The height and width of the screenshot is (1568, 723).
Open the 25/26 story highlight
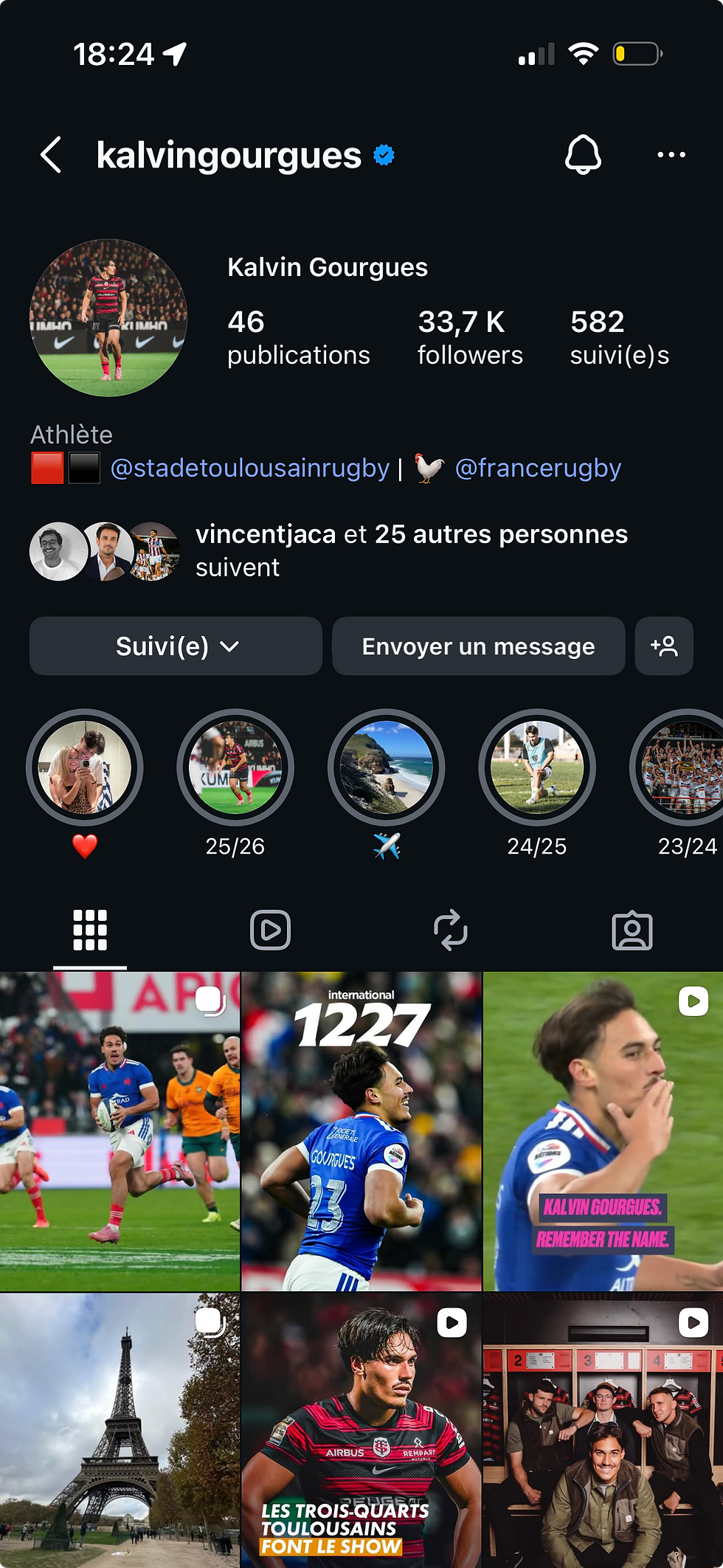tap(235, 767)
